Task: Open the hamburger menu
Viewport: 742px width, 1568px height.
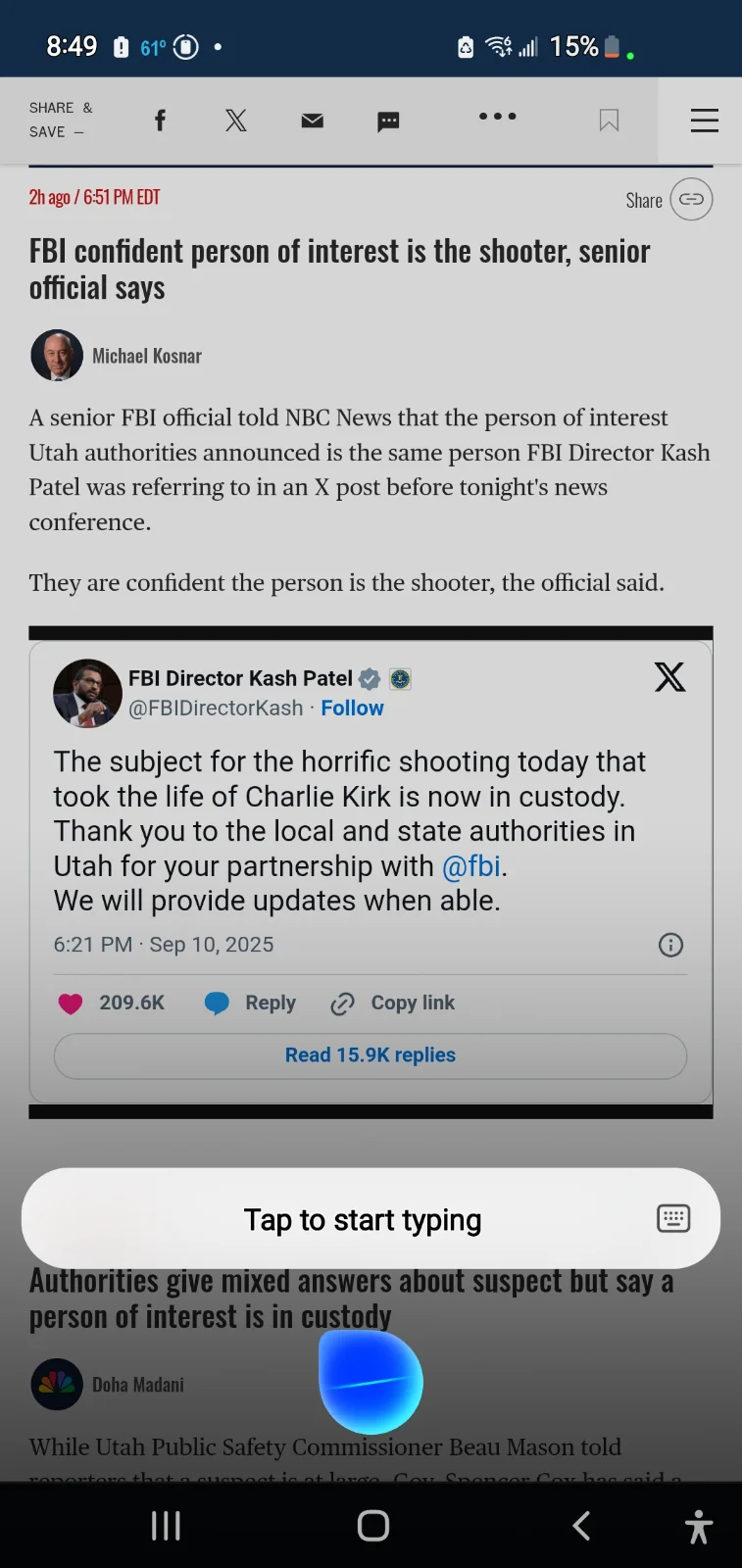Action: point(704,121)
